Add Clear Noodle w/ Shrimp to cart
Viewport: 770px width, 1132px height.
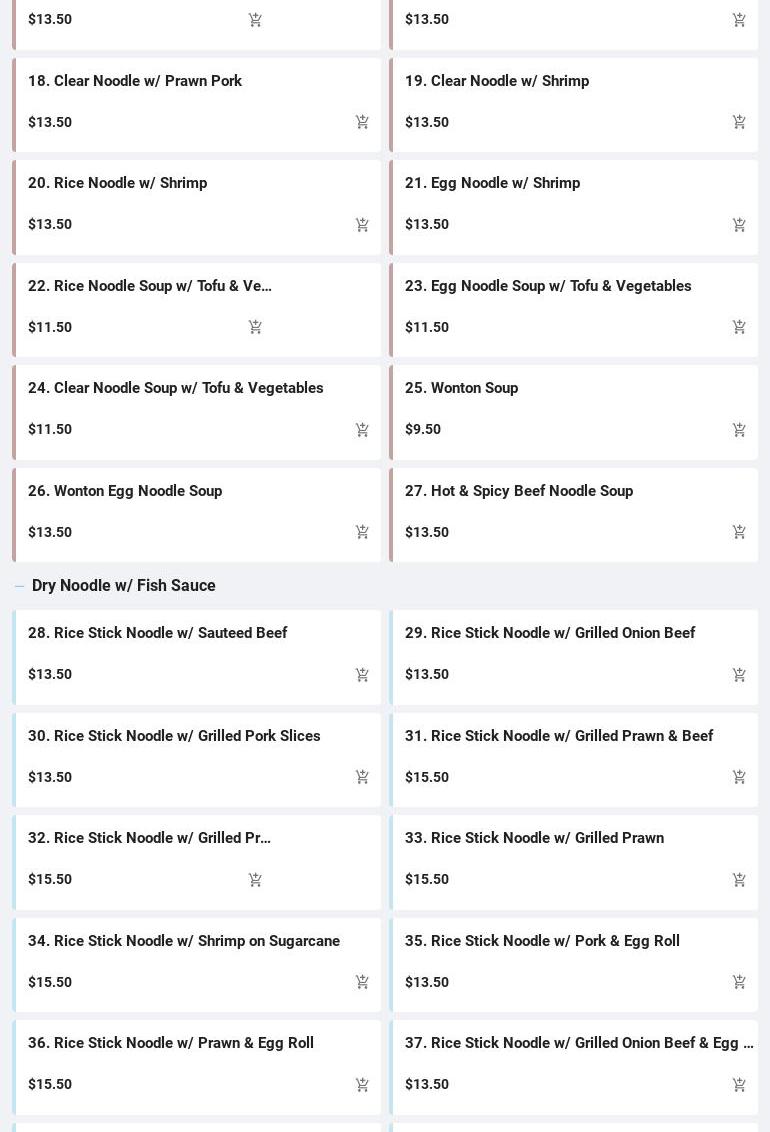pos(739,122)
